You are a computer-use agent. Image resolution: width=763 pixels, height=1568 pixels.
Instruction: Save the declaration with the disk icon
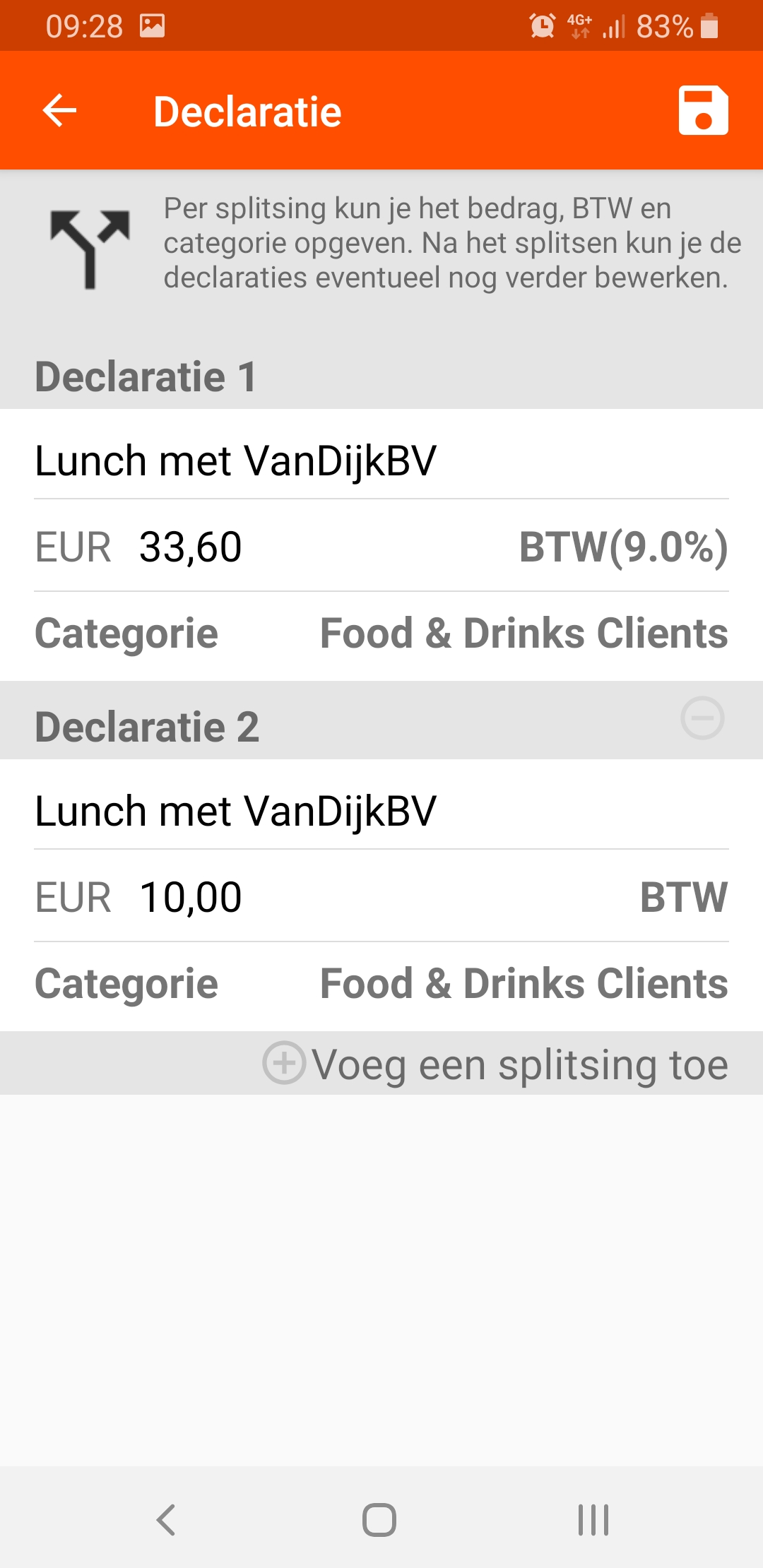click(x=703, y=111)
